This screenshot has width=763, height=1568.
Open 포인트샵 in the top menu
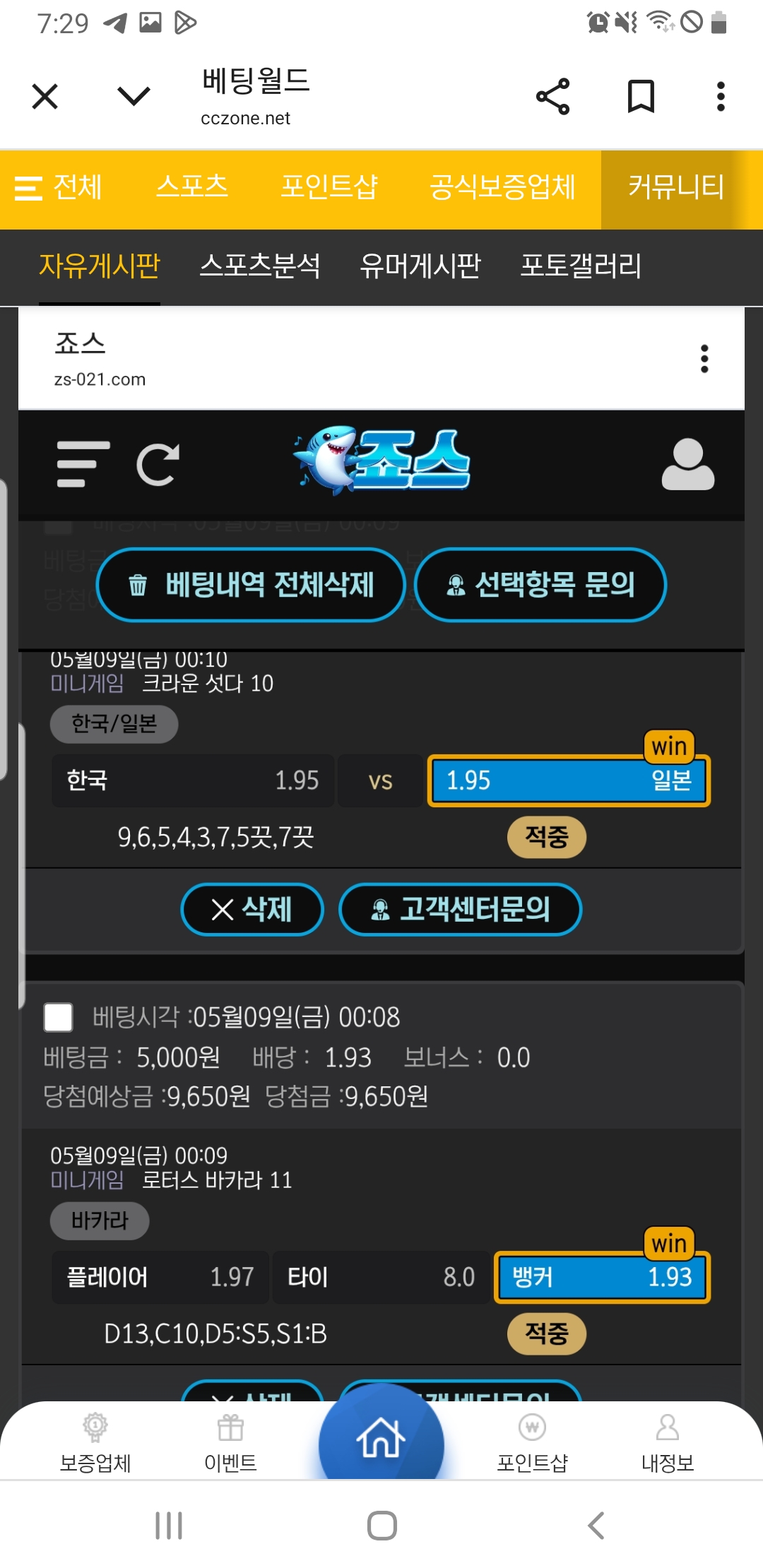(329, 188)
